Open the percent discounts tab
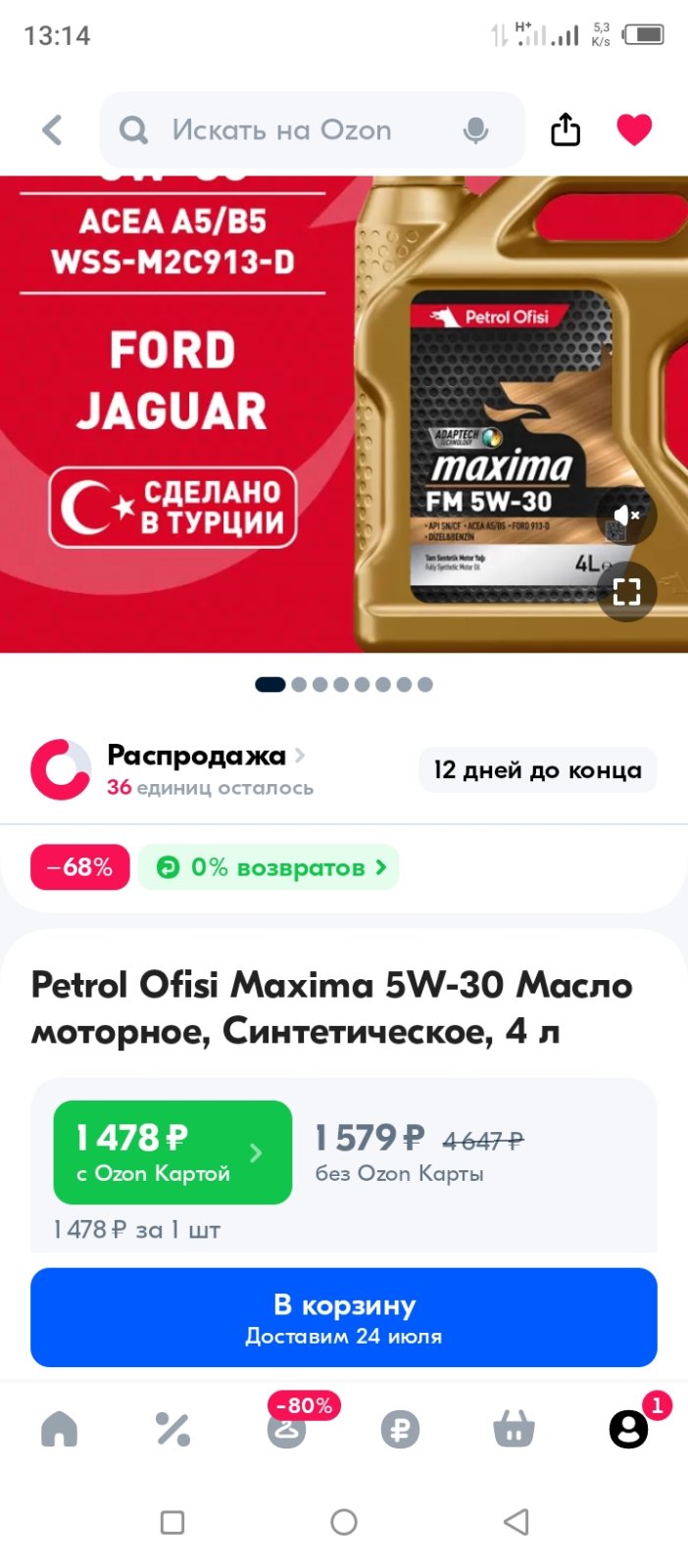Screen dimensions: 688x1568 [x=172, y=1430]
